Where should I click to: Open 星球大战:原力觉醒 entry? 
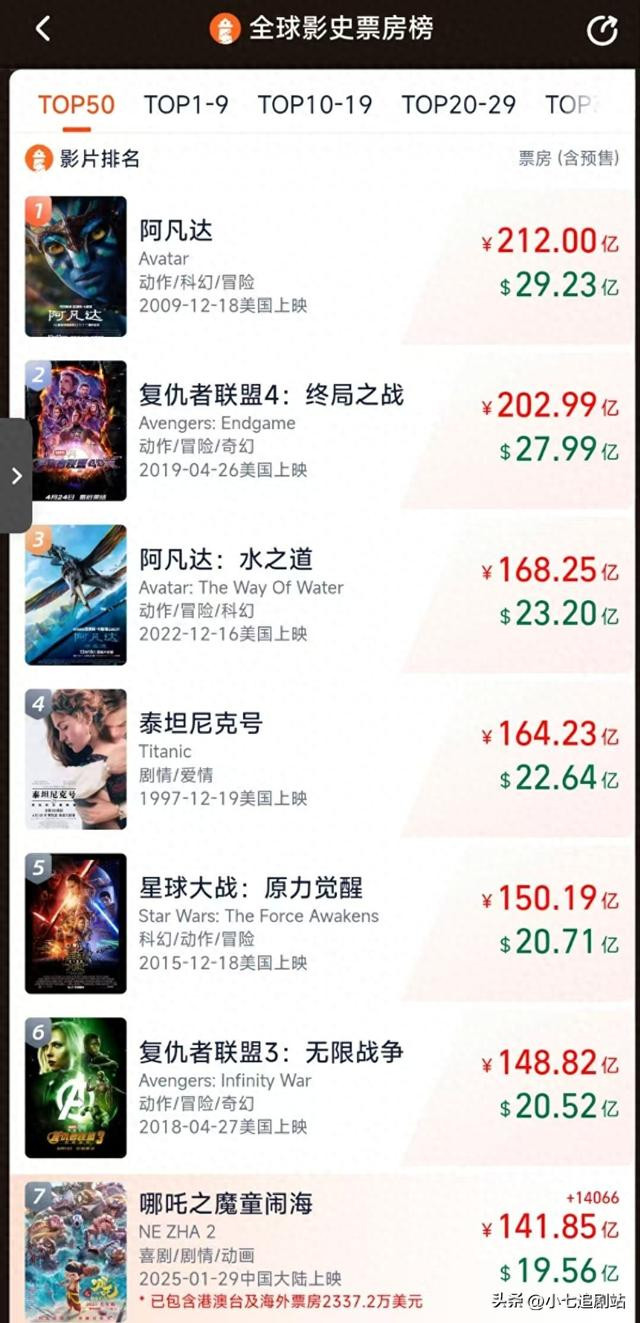[x=321, y=923]
